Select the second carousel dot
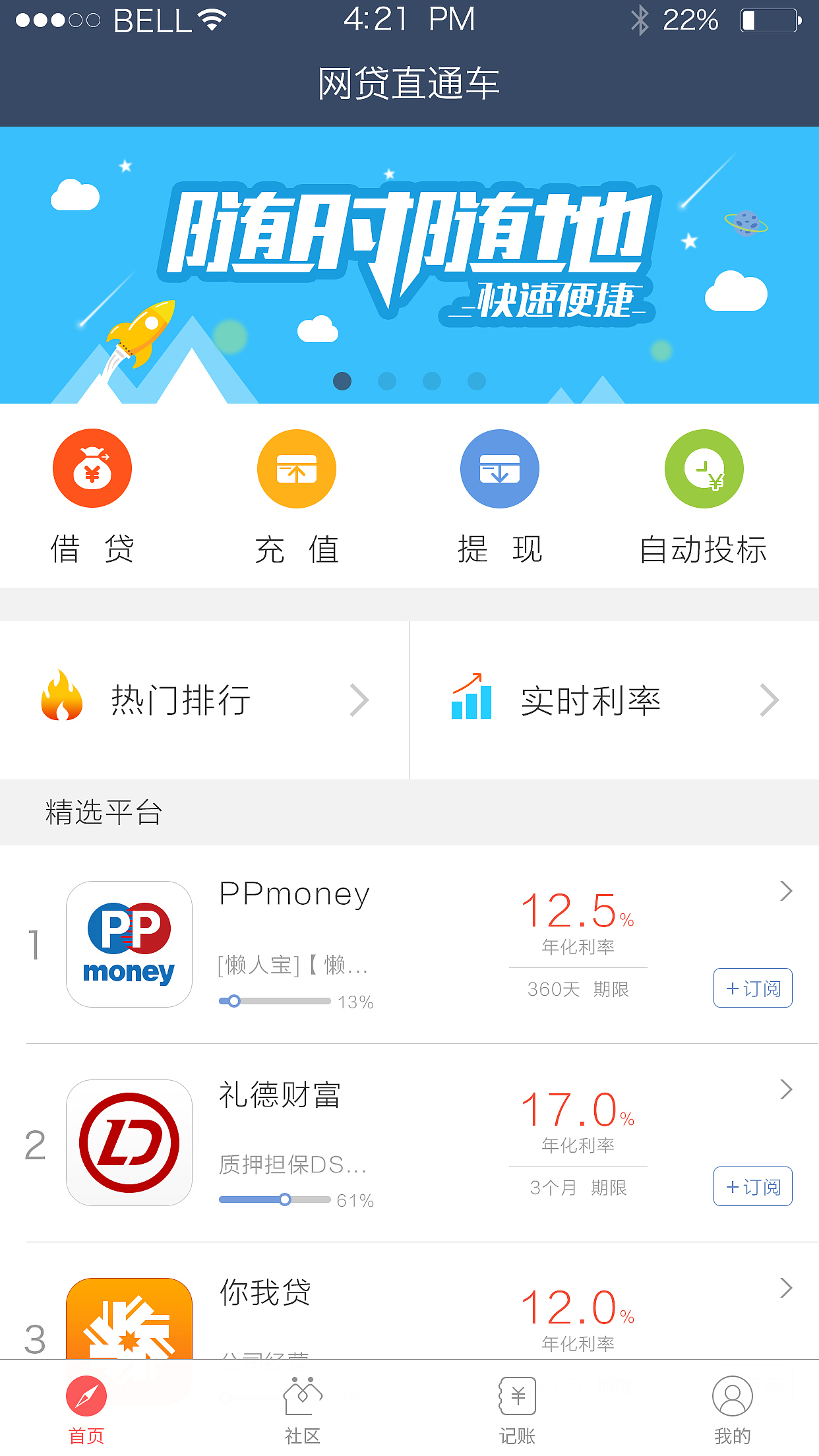This screenshot has height=1456, width=819. pos(388,381)
